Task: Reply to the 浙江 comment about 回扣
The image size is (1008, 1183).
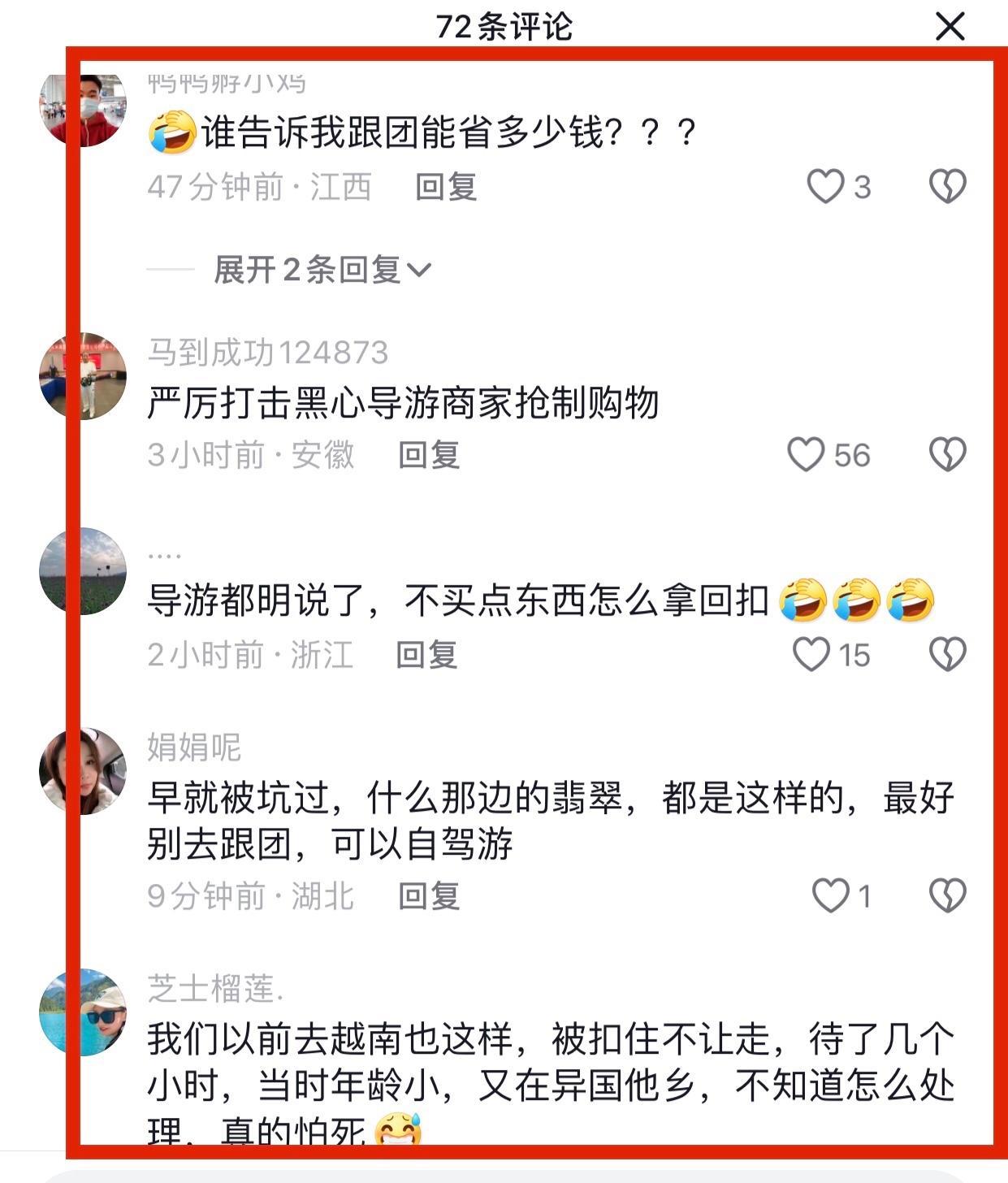Action: click(426, 655)
